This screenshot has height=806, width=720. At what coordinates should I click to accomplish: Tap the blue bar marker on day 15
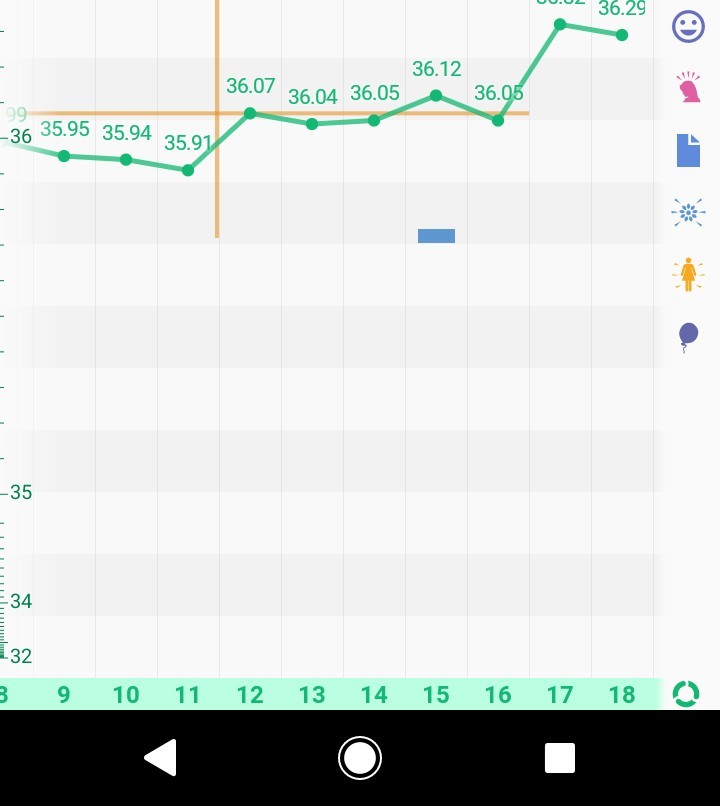click(x=436, y=236)
